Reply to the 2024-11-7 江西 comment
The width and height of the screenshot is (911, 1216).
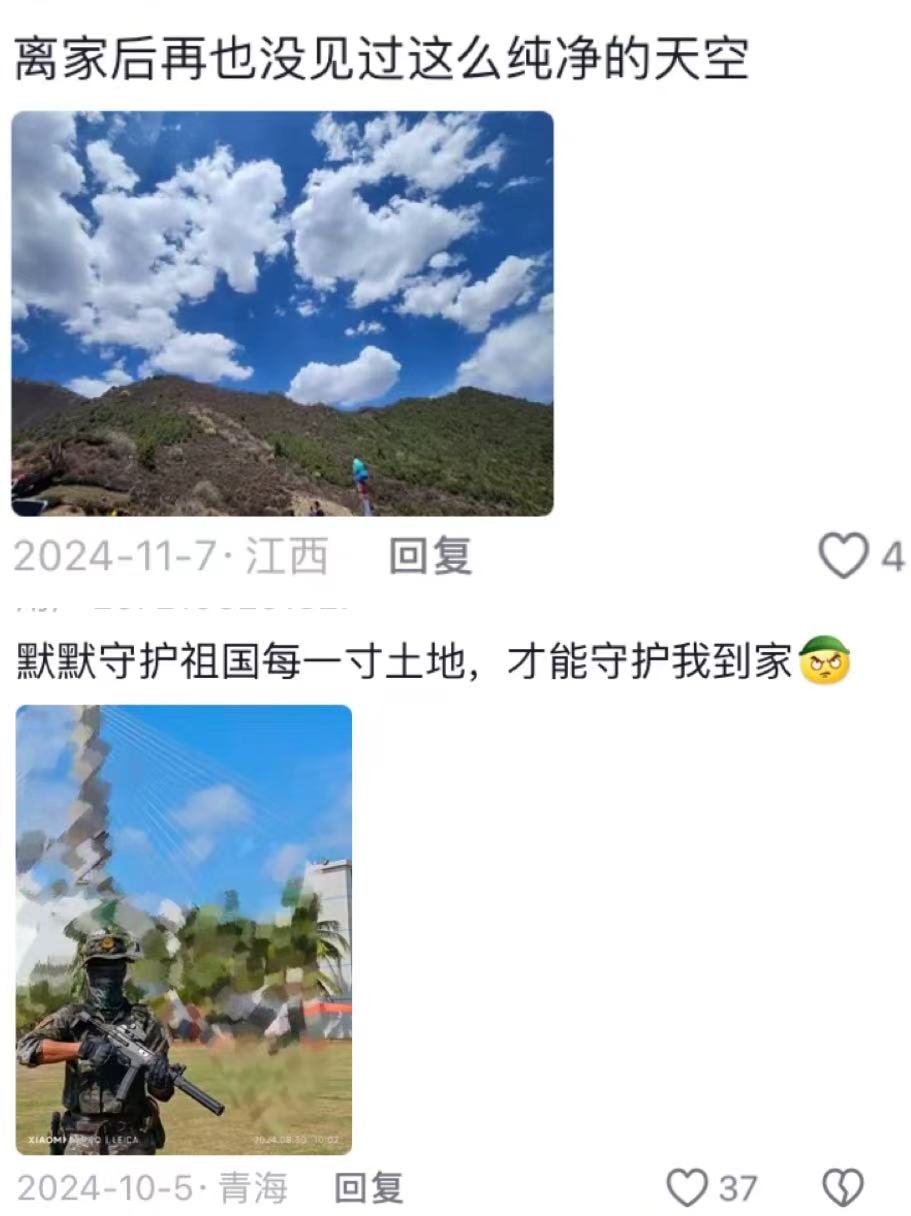coord(430,557)
